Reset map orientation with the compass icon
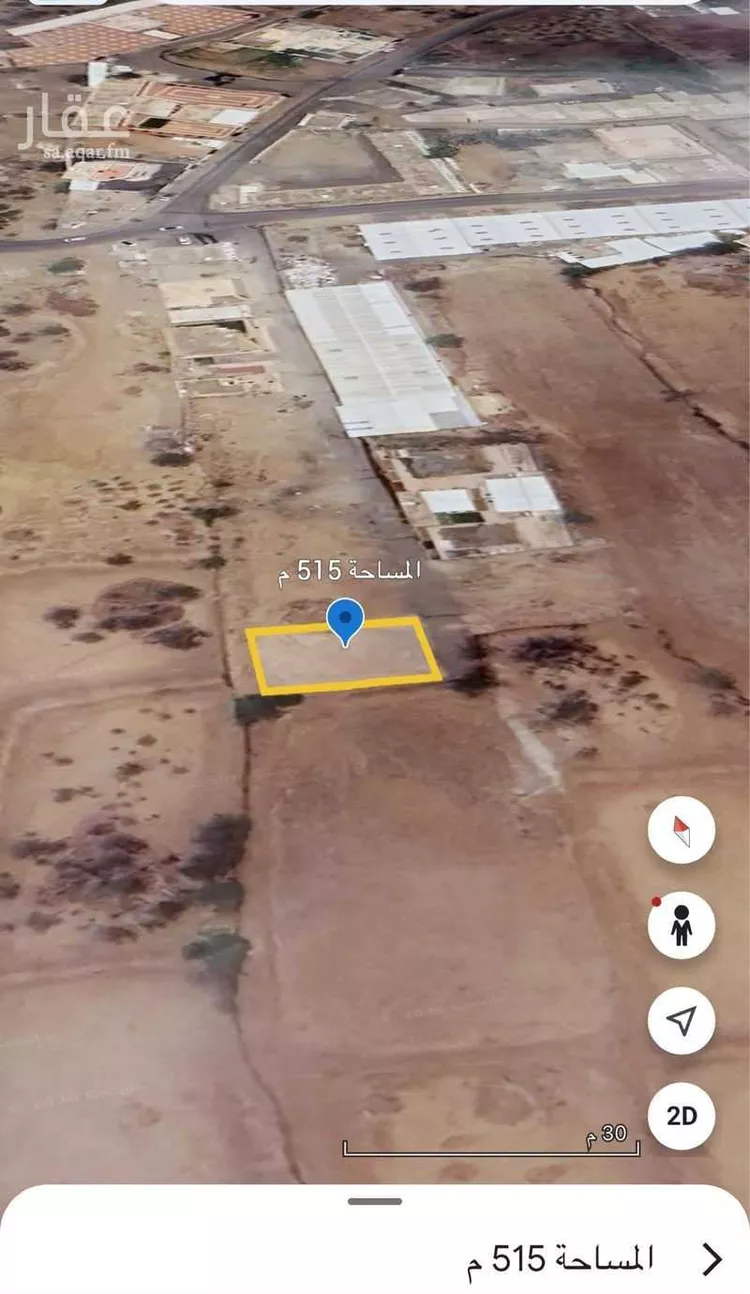This screenshot has height=1294, width=750. point(681,831)
